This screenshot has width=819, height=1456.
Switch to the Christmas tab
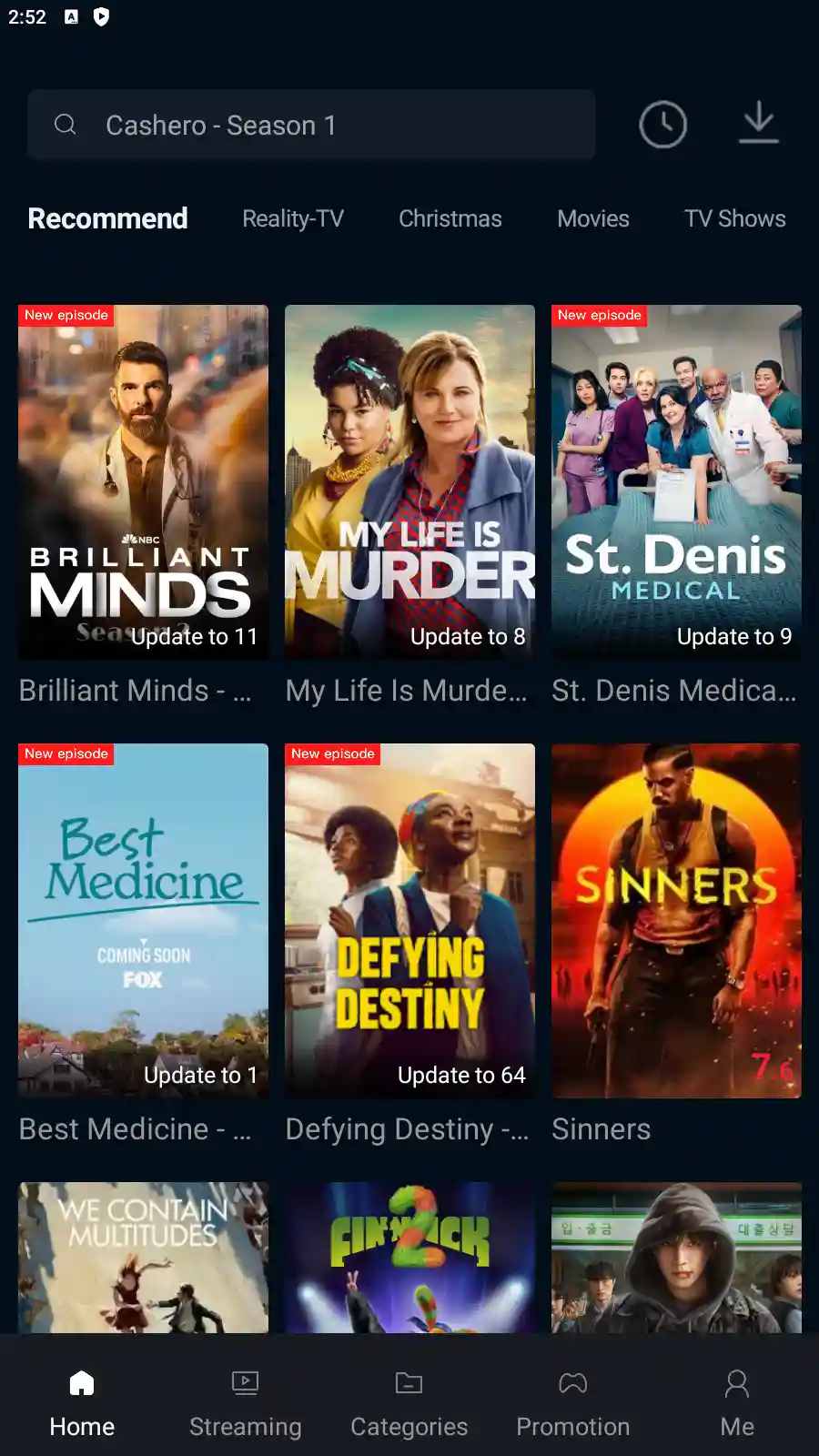click(450, 218)
